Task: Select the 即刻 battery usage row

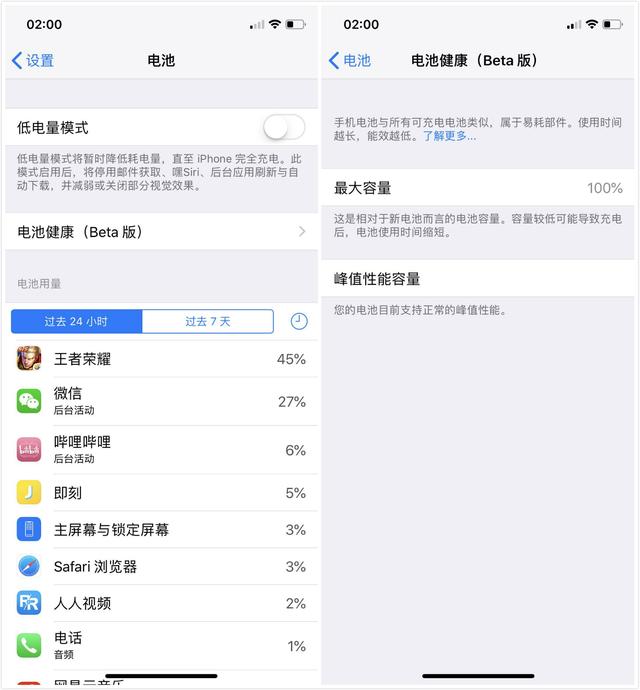Action: pyautogui.click(x=161, y=493)
